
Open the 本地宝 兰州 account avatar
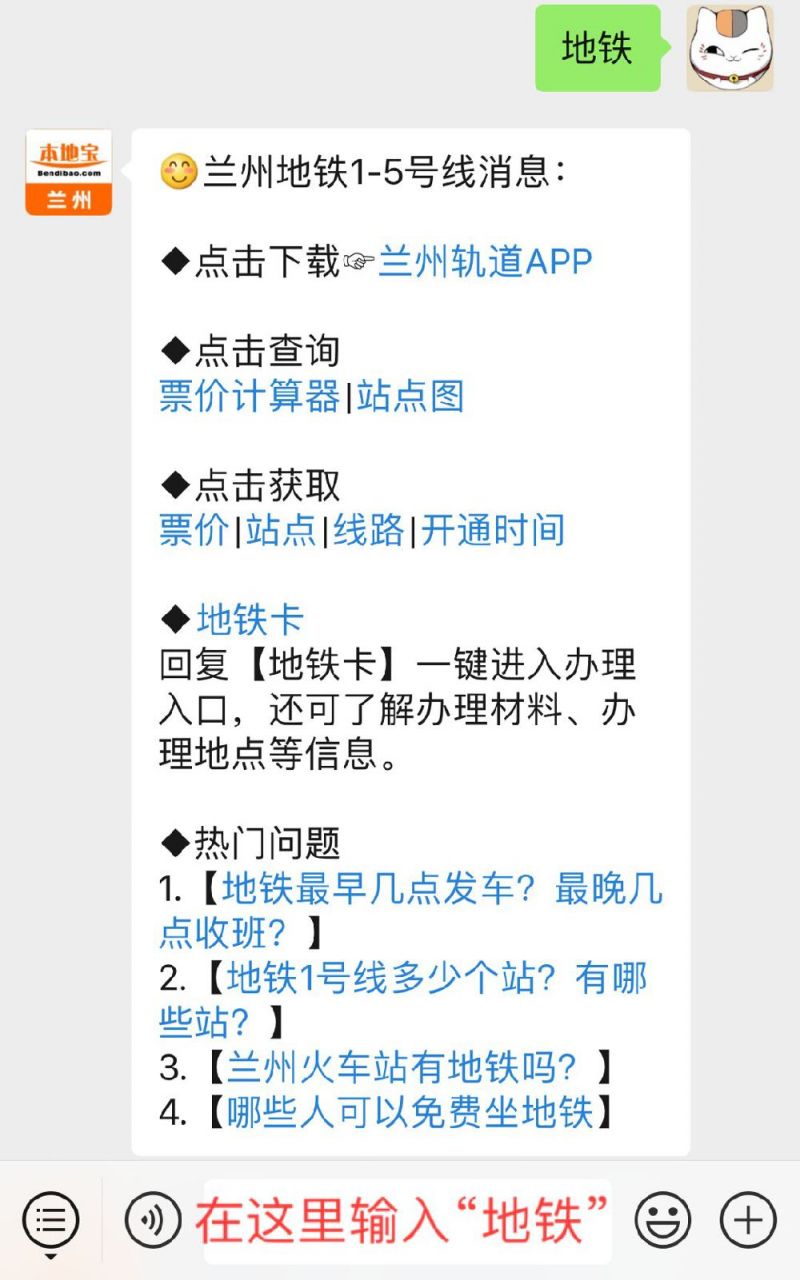68,172
